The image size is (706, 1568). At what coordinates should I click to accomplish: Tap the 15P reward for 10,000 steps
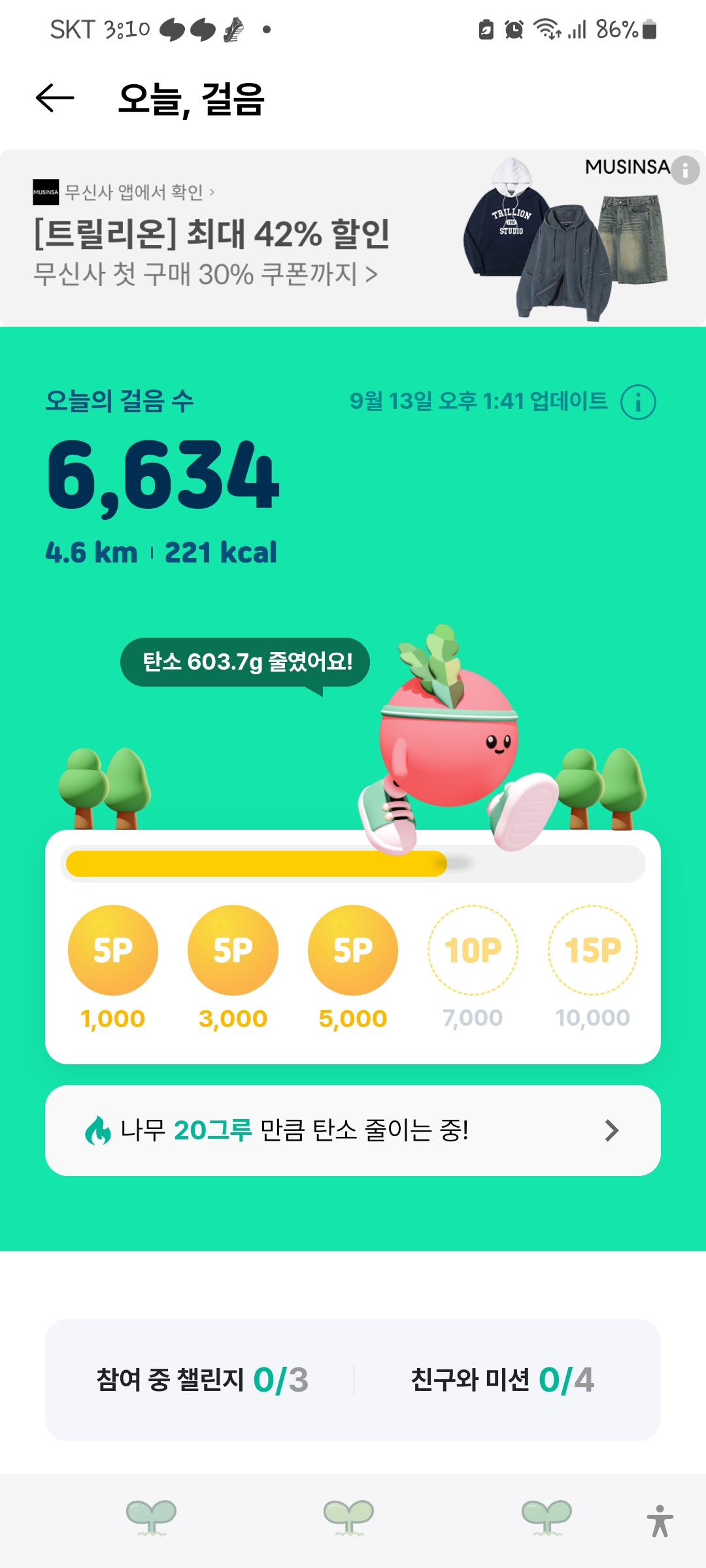(593, 950)
